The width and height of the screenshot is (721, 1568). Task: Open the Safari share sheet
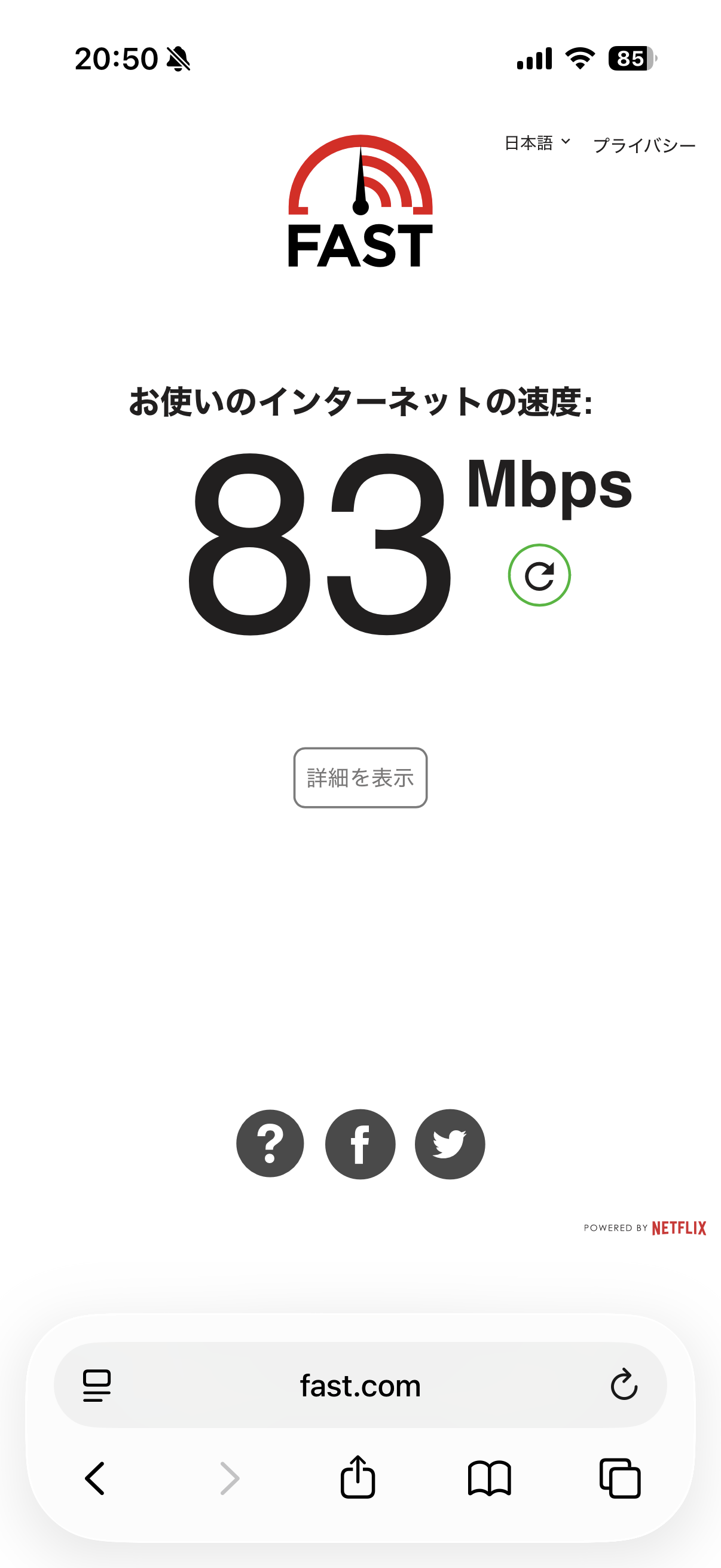pos(358,1477)
